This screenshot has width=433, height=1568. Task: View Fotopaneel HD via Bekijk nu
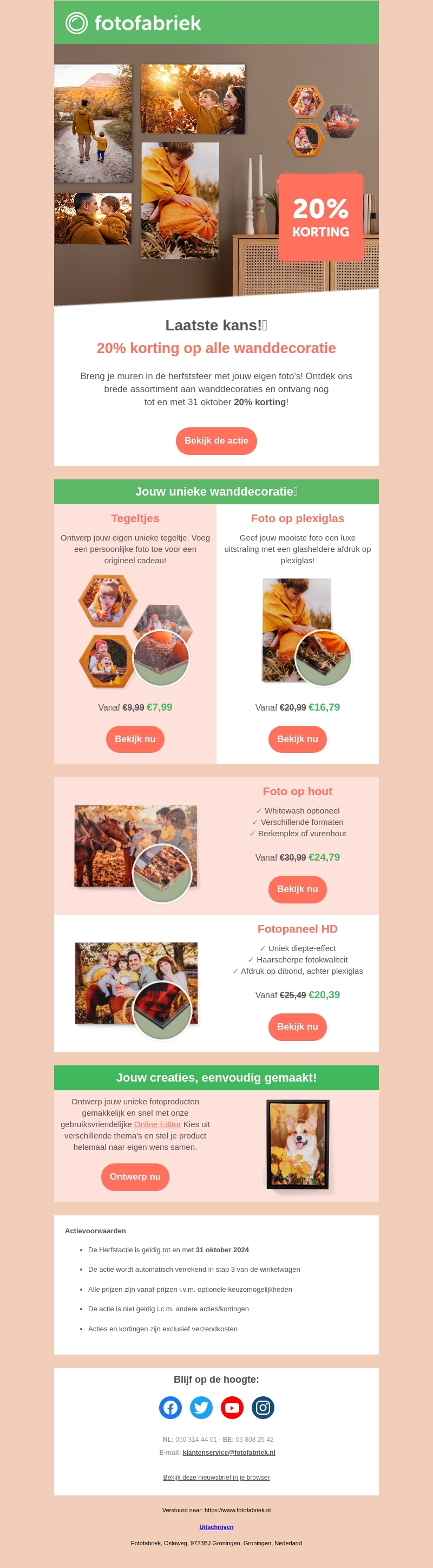pyautogui.click(x=297, y=1027)
